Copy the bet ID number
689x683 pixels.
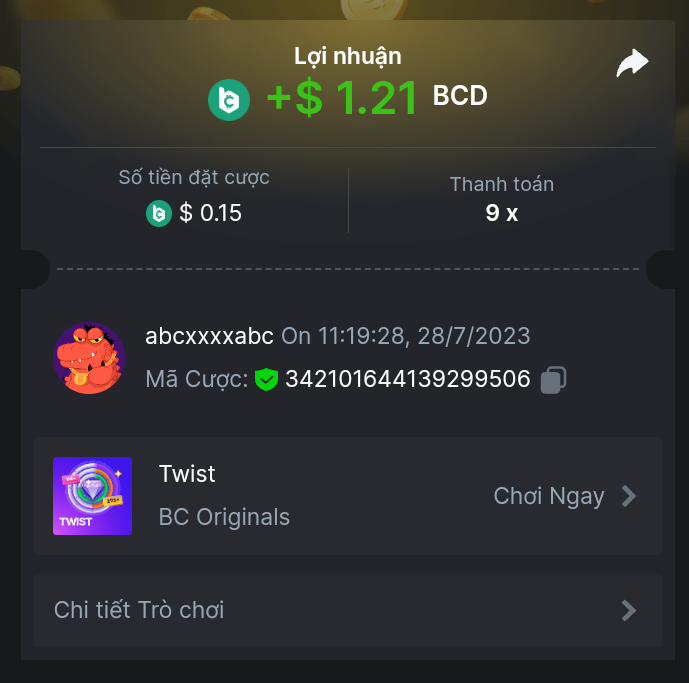tap(554, 380)
